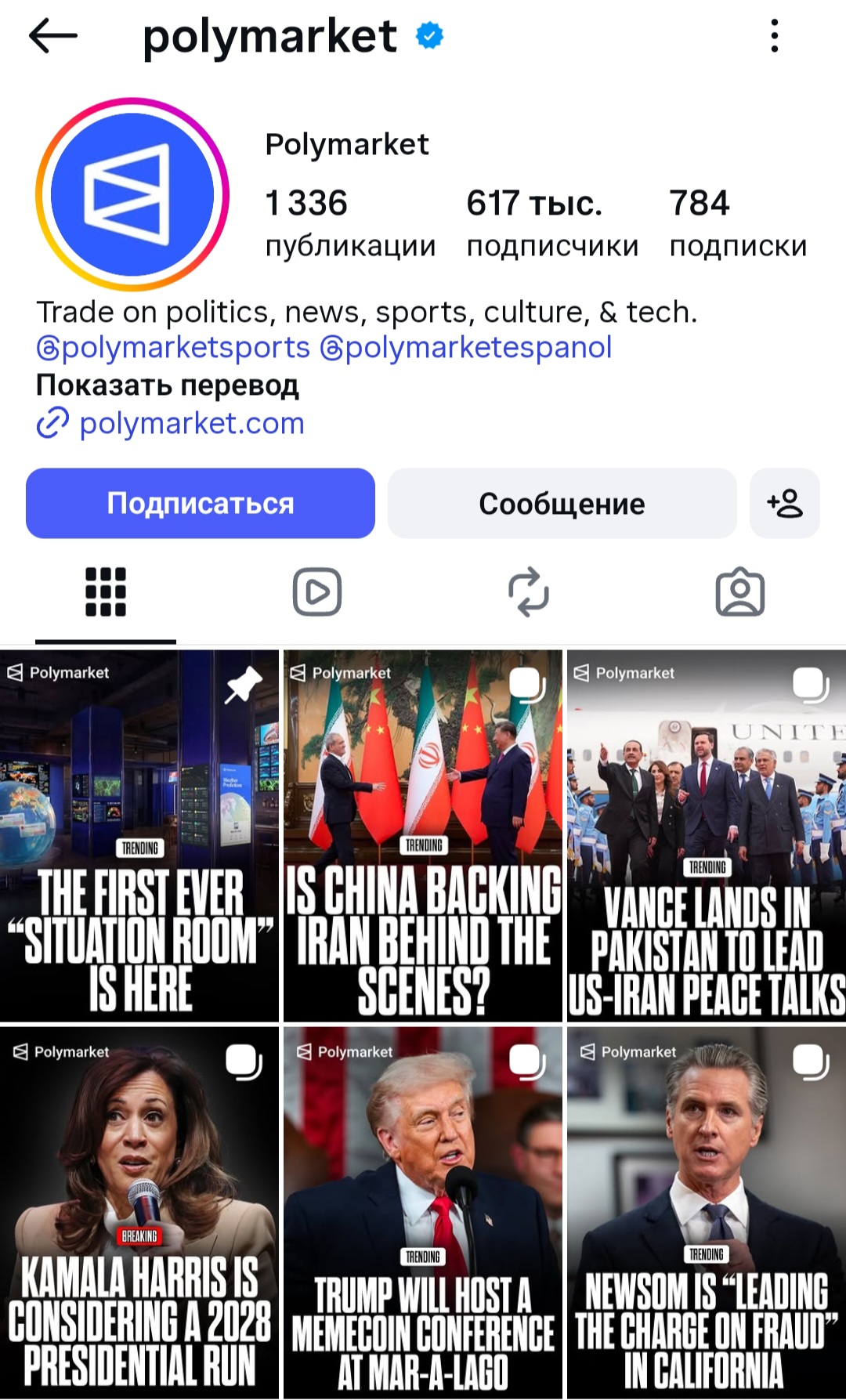View Polymarket's story via profile picture
The width and height of the screenshot is (846, 1400).
click(132, 194)
